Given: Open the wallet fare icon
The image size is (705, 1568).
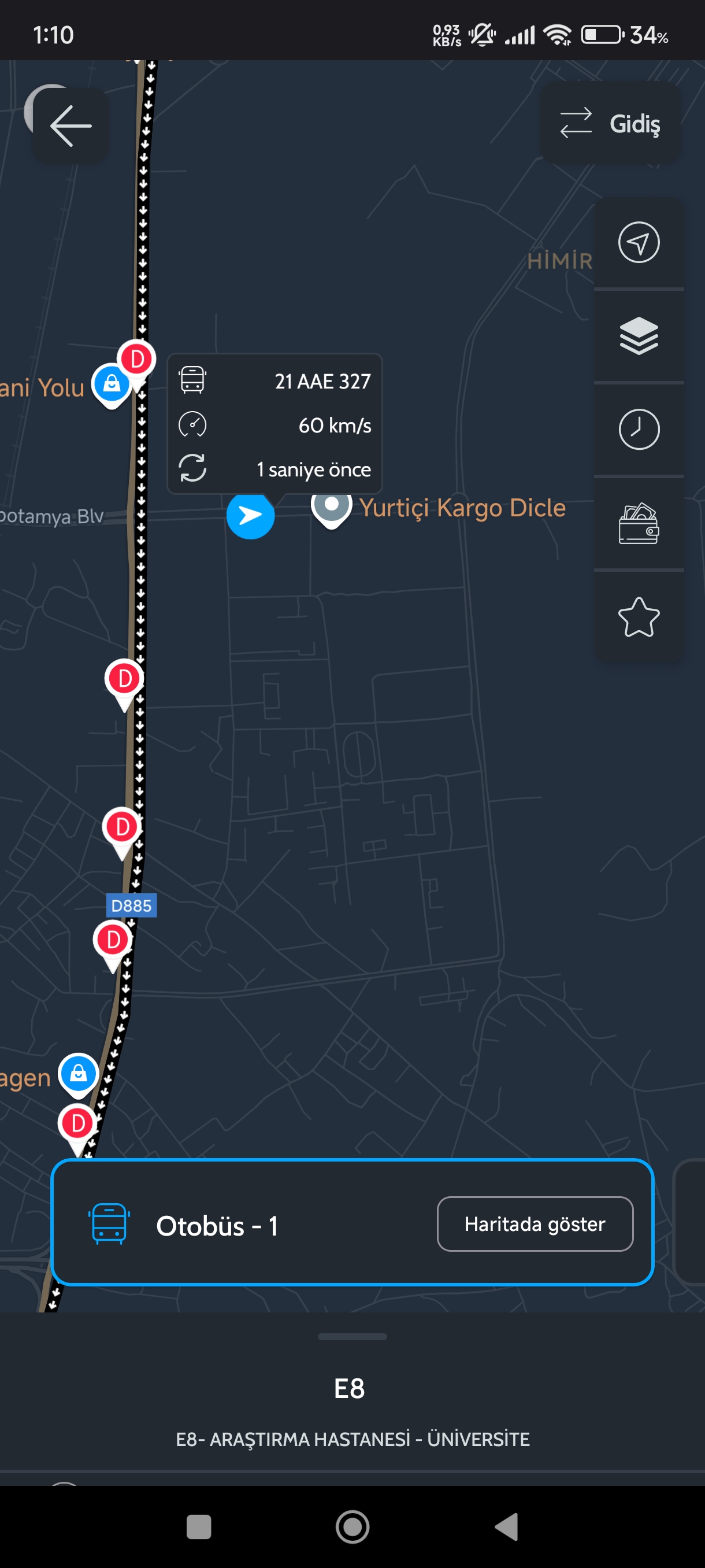Looking at the screenshot, I should pos(639,523).
